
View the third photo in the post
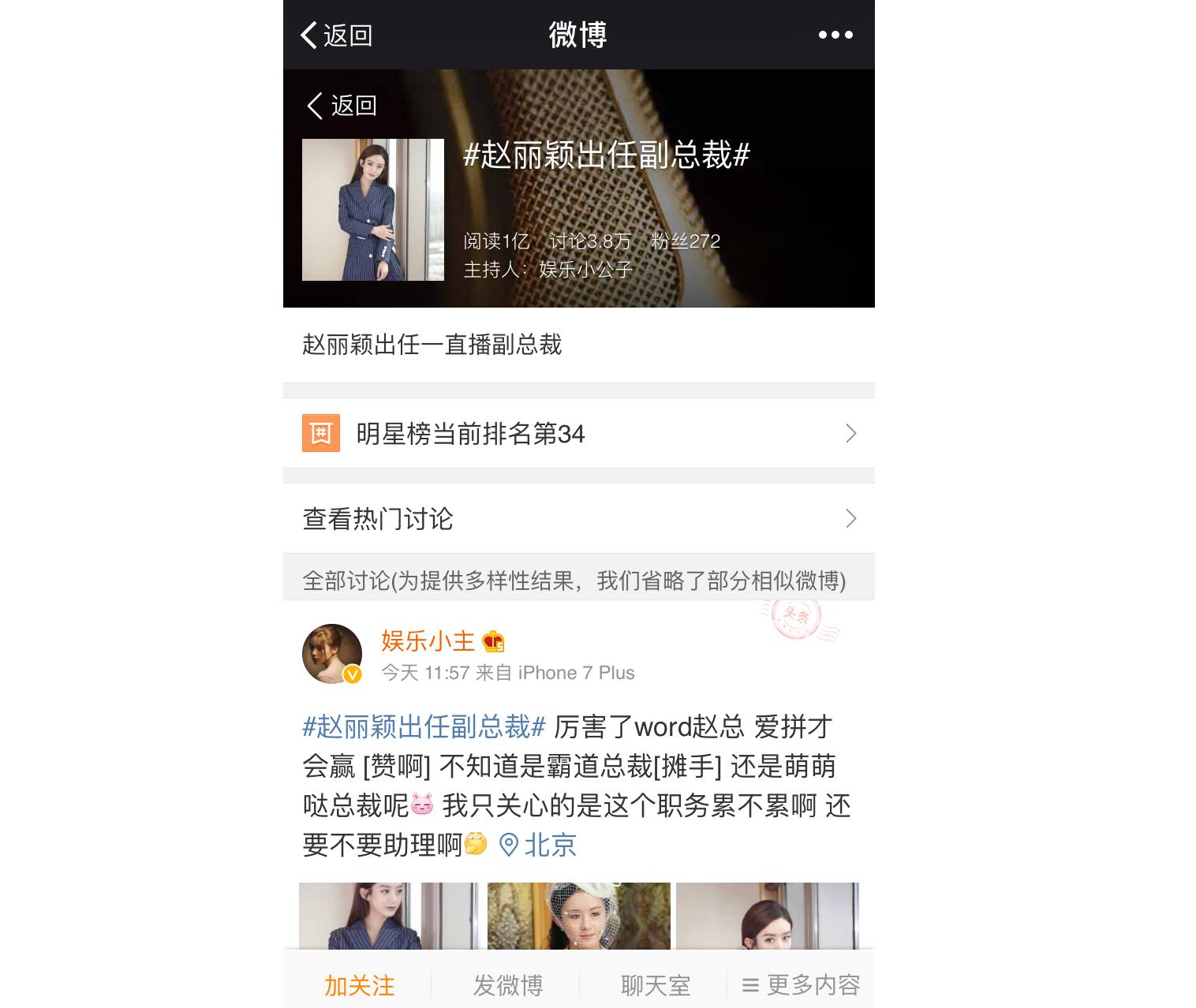[767, 915]
